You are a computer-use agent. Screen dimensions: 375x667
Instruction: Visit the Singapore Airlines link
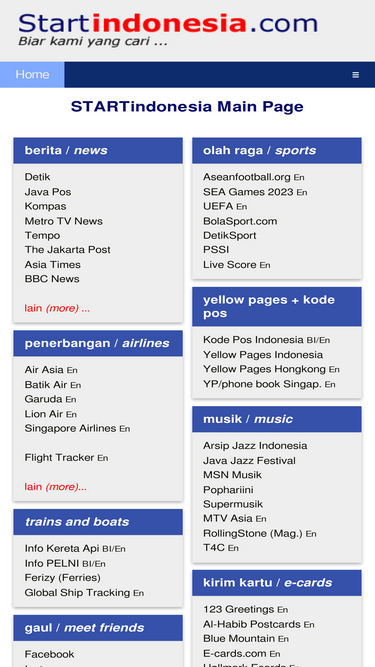(x=70, y=428)
